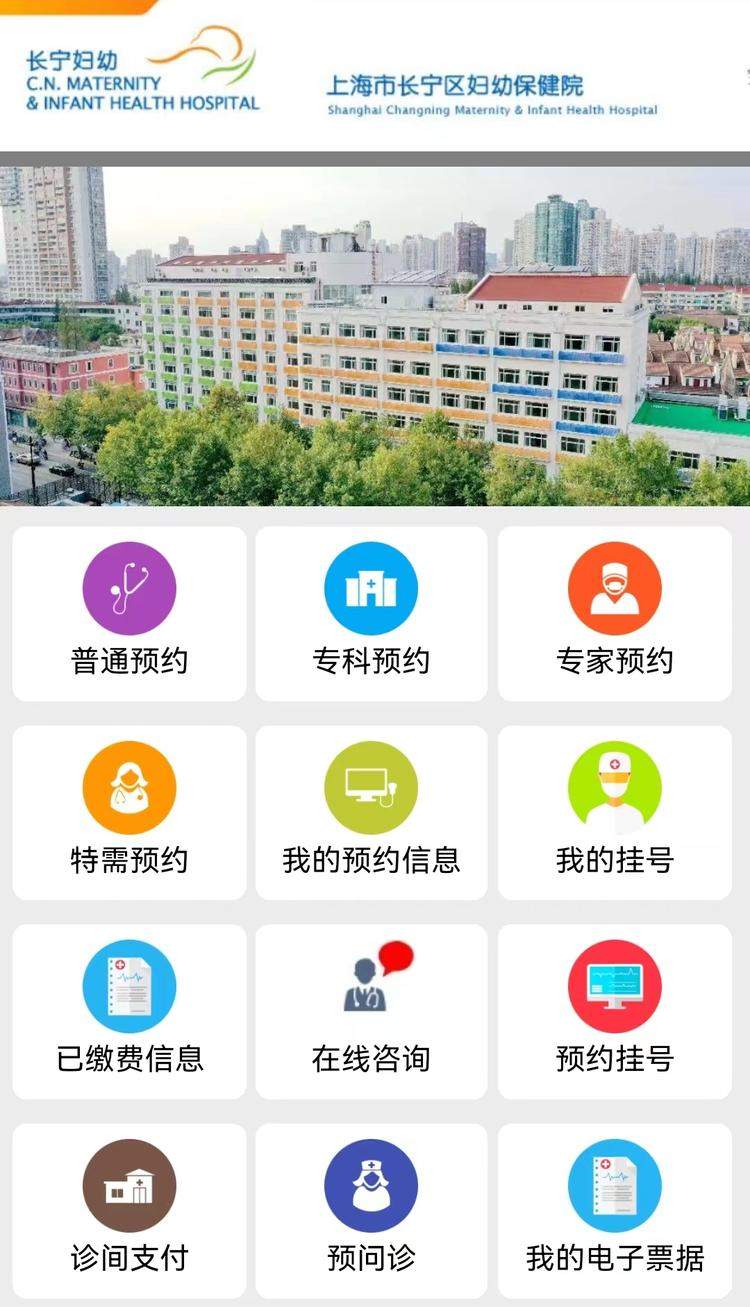This screenshot has height=1307, width=750.
Task: Select 专科预约 specialty appointment
Action: pyautogui.click(x=371, y=614)
